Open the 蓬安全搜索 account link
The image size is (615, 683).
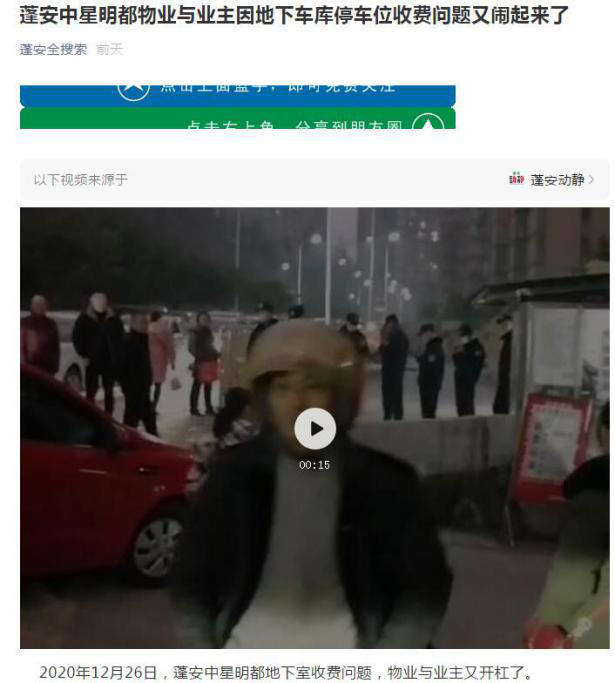click(x=53, y=49)
